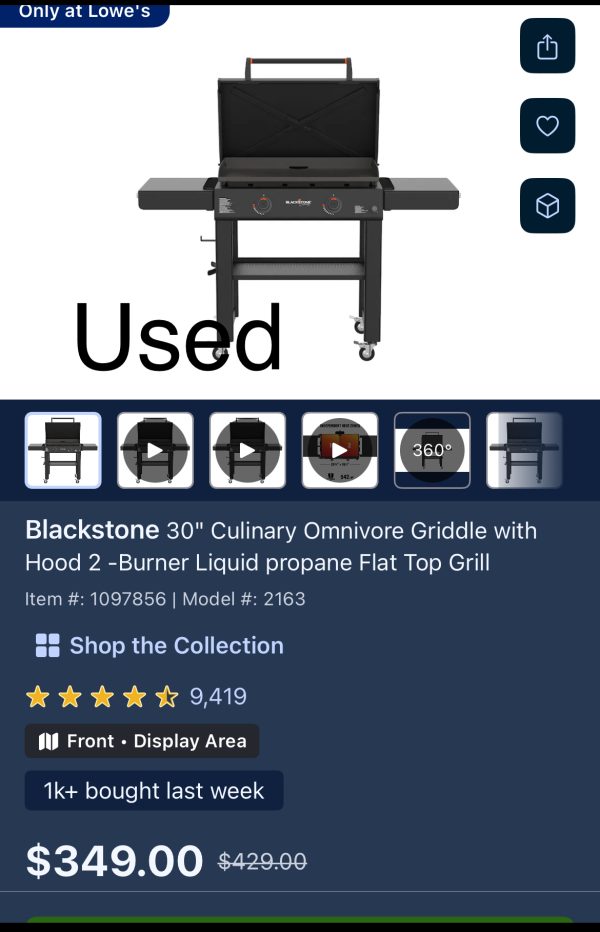Open the 3D view cube icon
Image resolution: width=600 pixels, height=932 pixels.
(547, 206)
